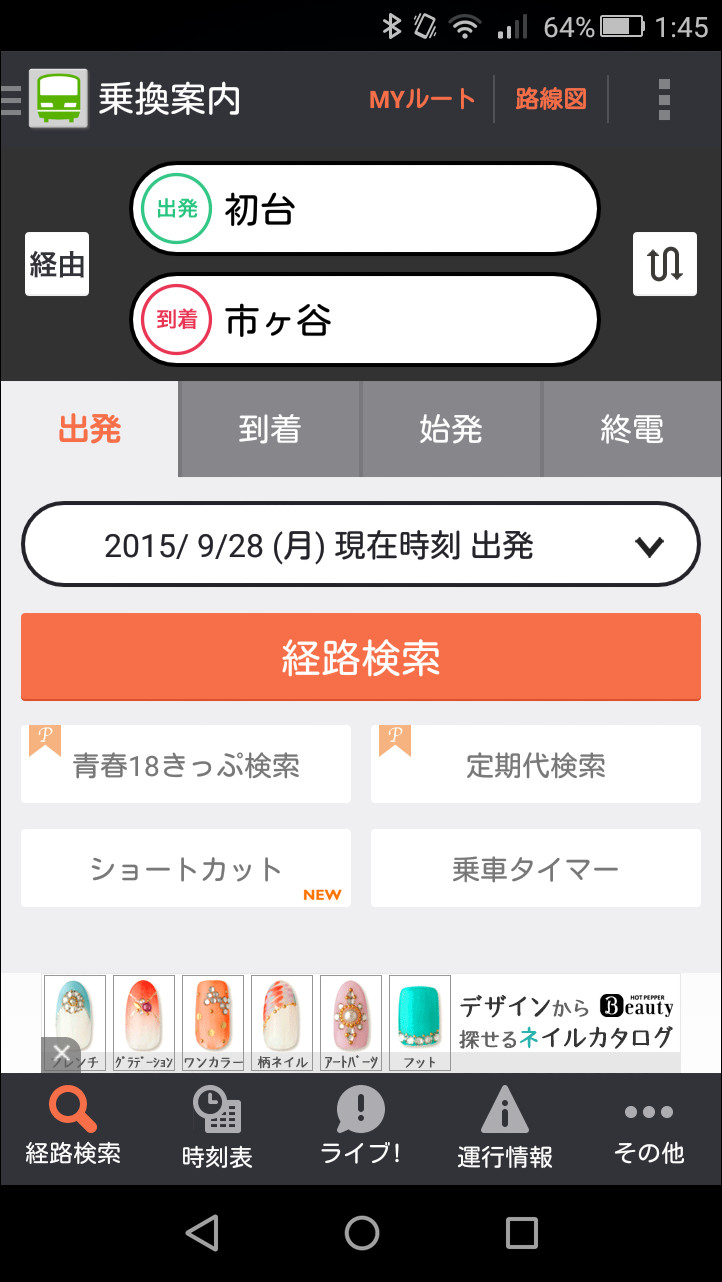
Task: Go to the 時刻表 timetable tab
Action: [217, 1128]
